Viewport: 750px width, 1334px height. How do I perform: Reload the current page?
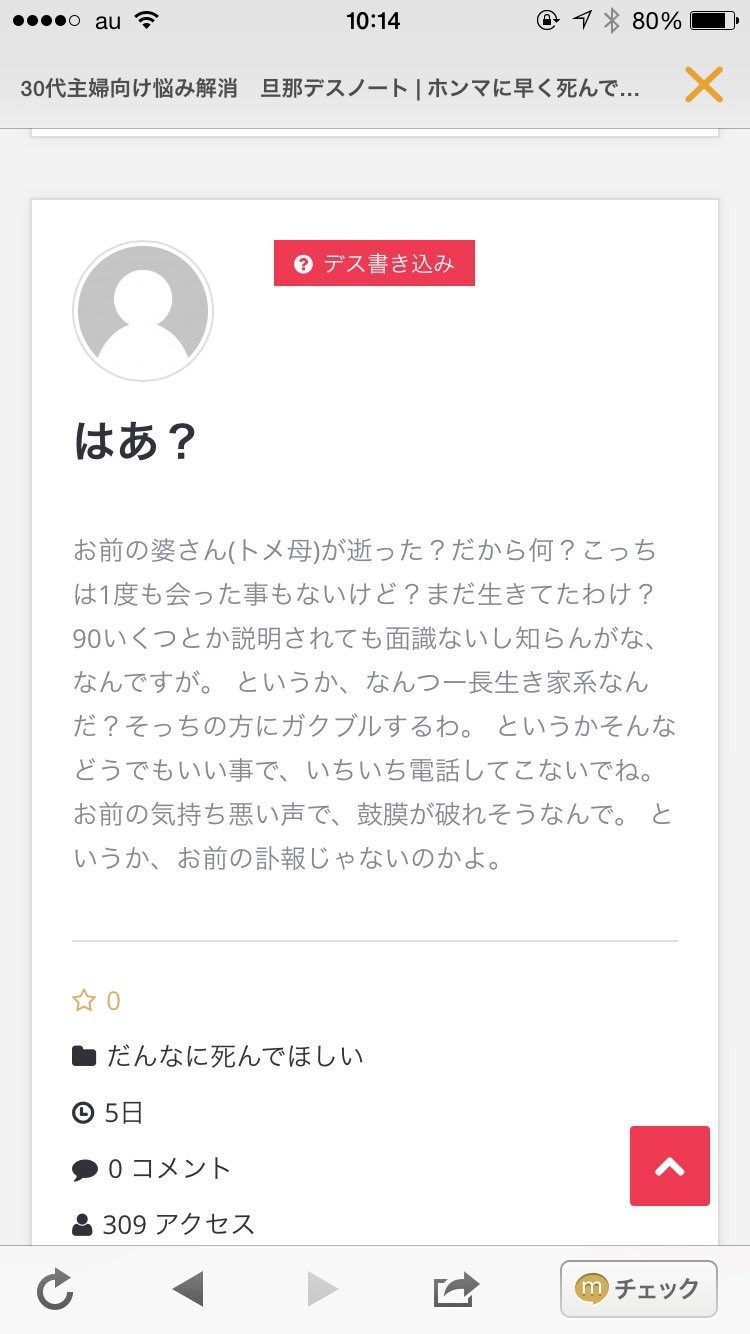point(55,1290)
